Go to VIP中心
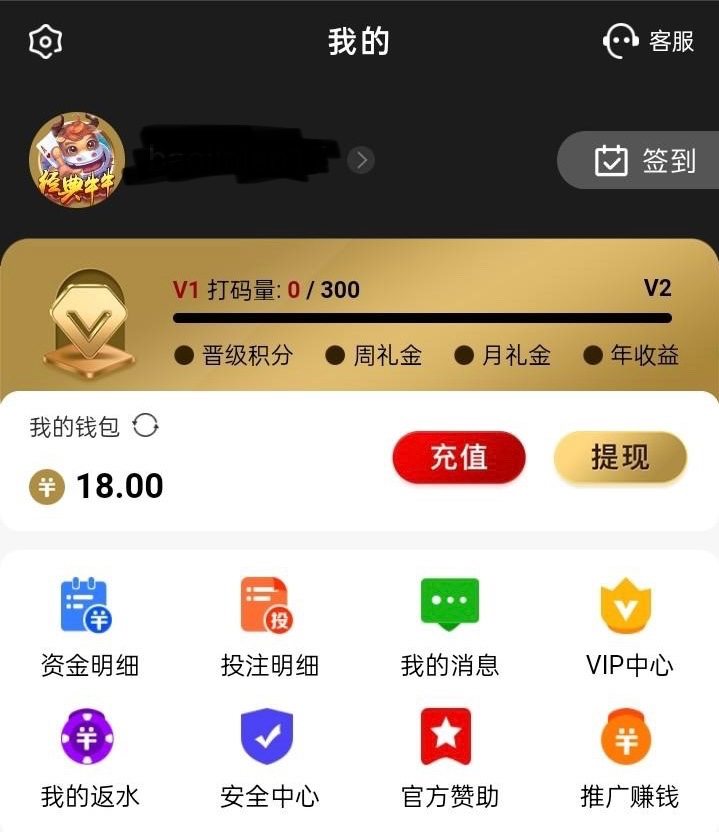The height and width of the screenshot is (832, 719). point(628,626)
